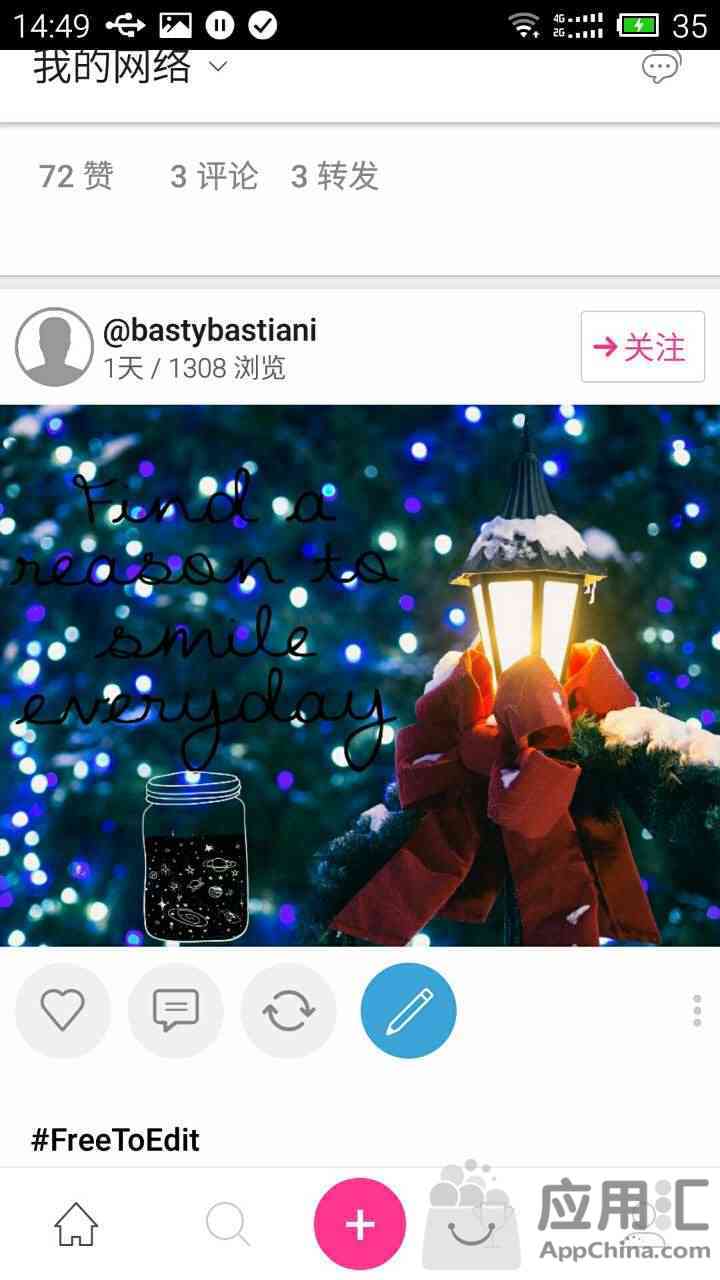
Task: Go to the Home tab
Action: pyautogui.click(x=76, y=1224)
